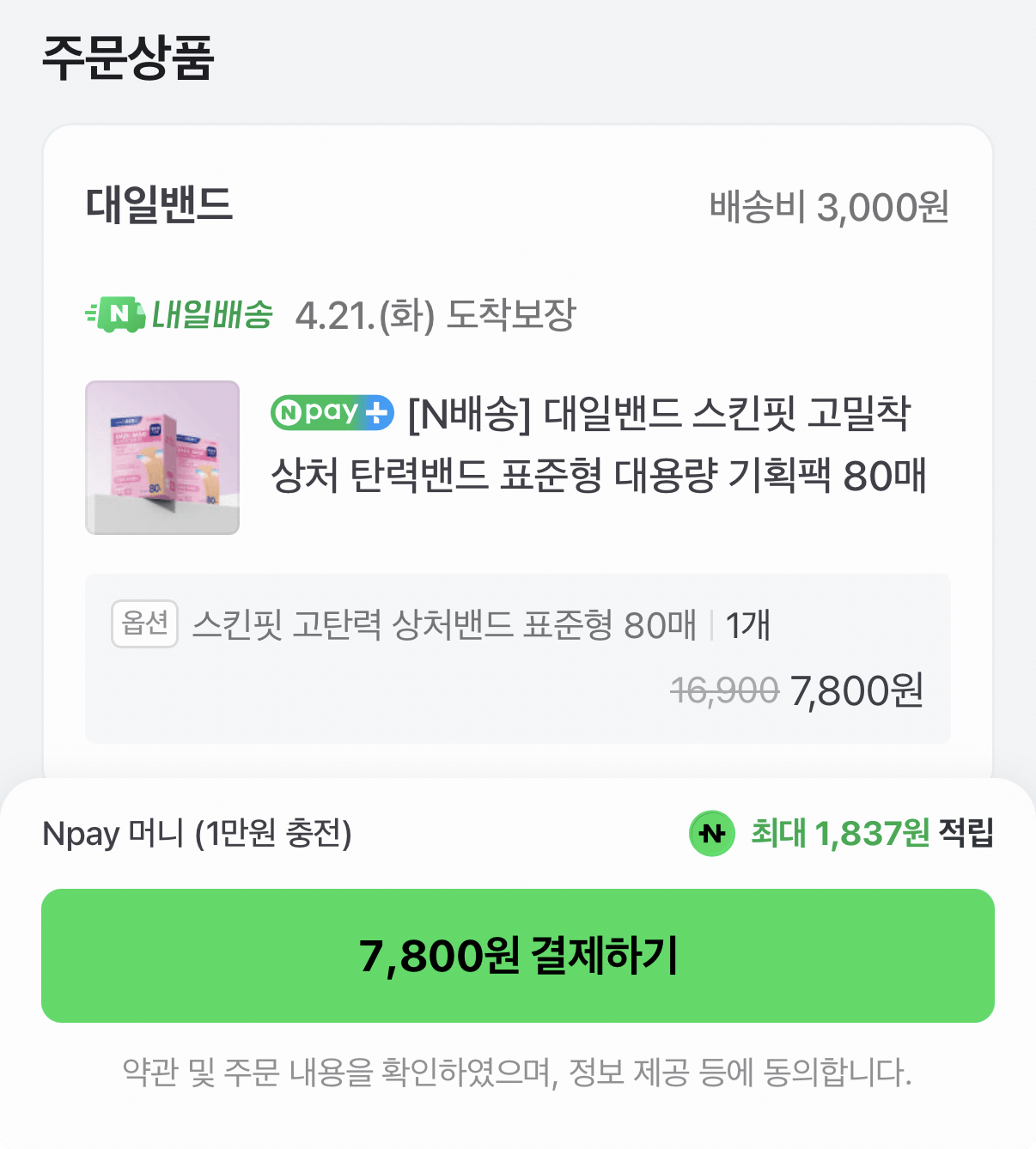Expand the Npay 머니 (1만원 충전) payment option

pos(199,833)
